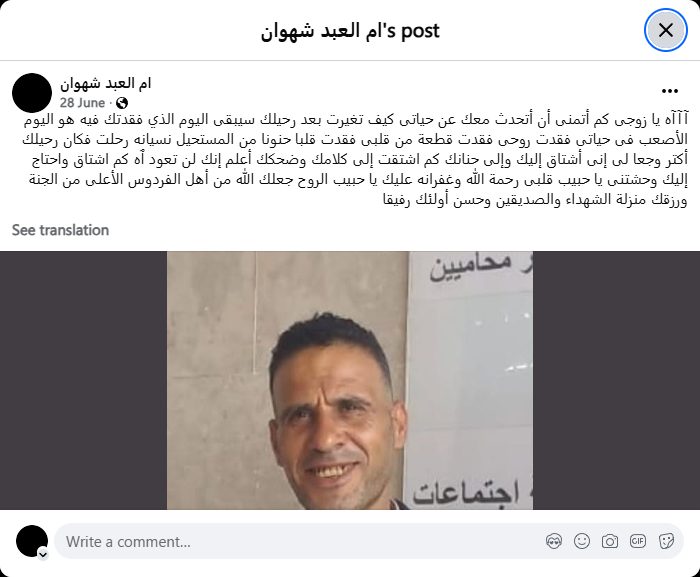The image size is (700, 577).
Task: Open the sticker picker
Action: click(x=666, y=541)
